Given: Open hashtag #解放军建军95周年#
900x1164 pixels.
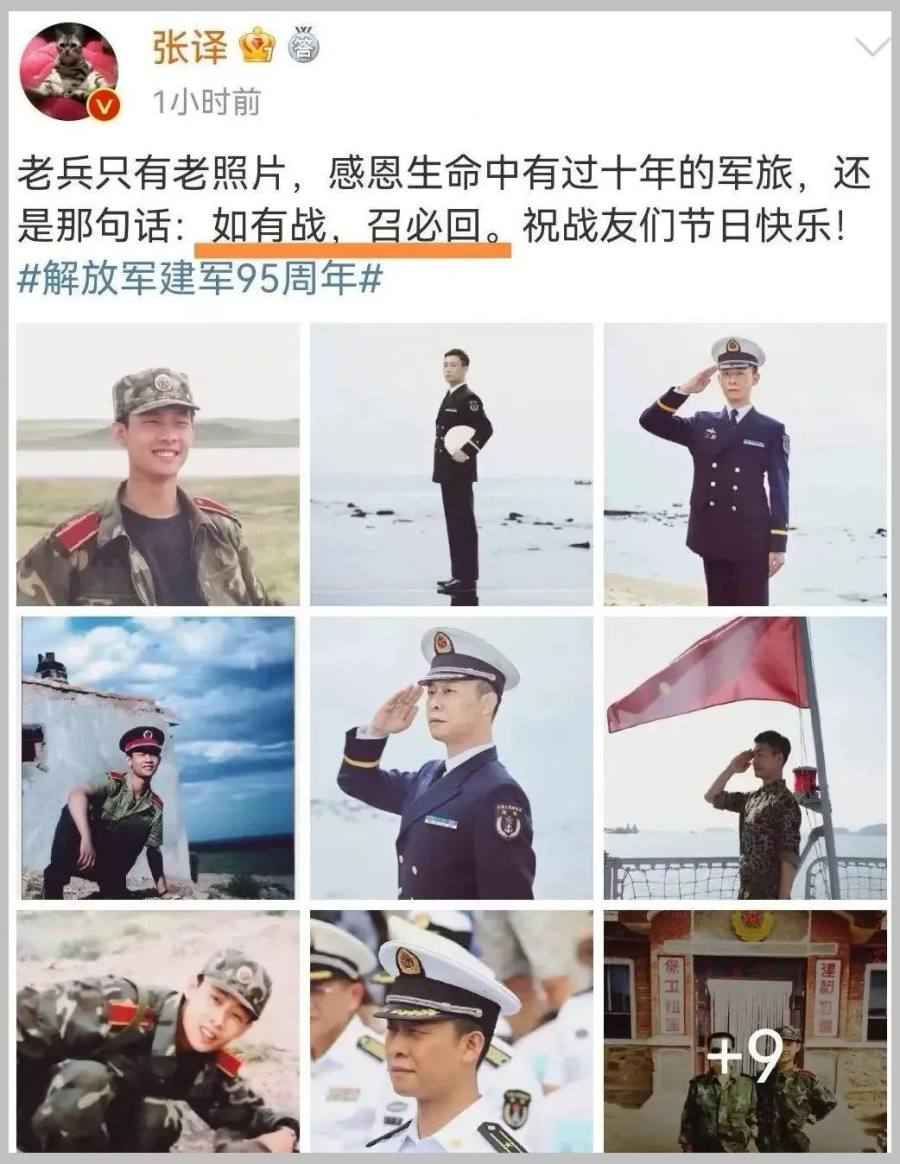Looking at the screenshot, I should pyautogui.click(x=200, y=279).
